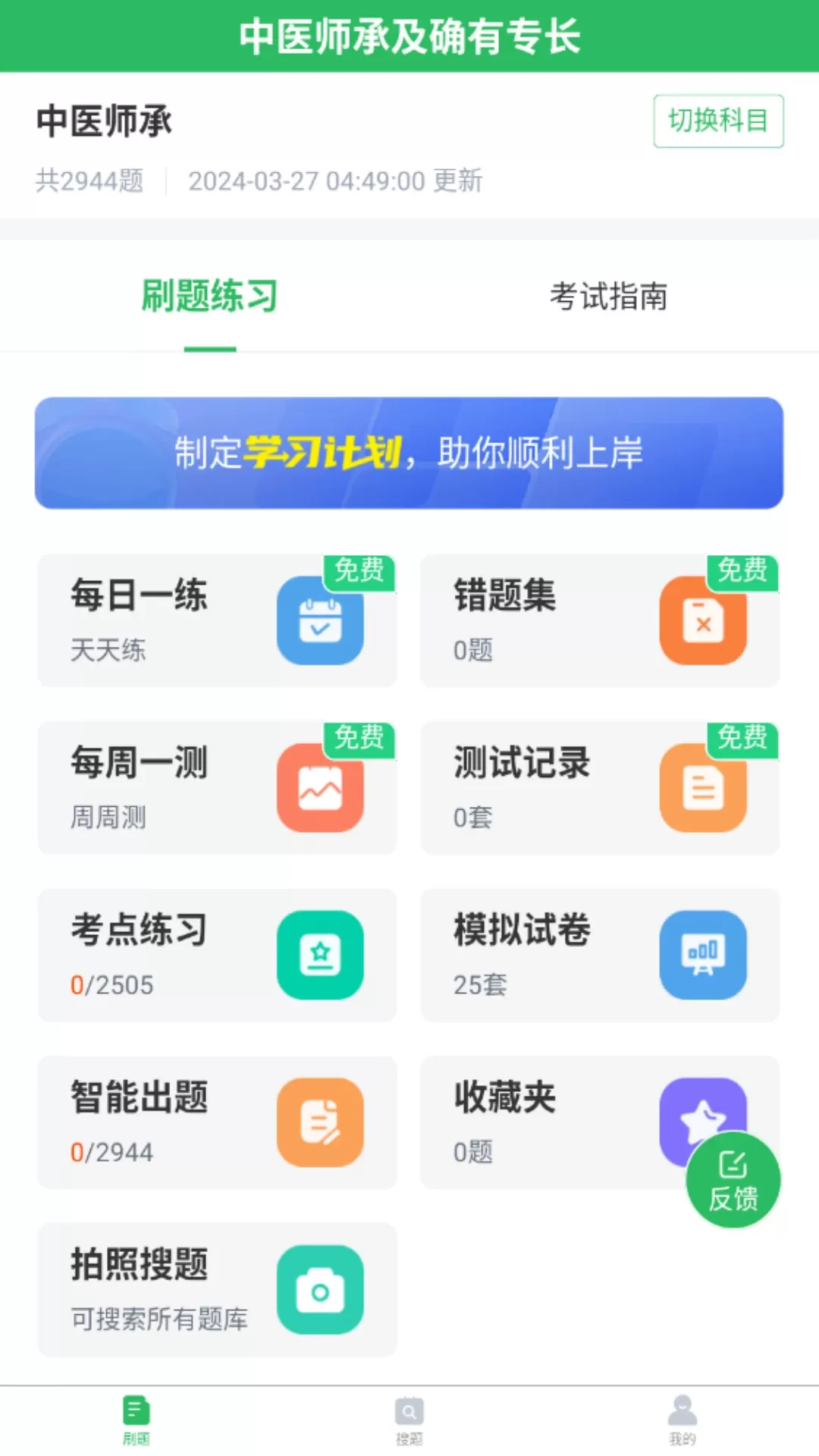
Task: Open the 智能出题 card
Action: [217, 1122]
